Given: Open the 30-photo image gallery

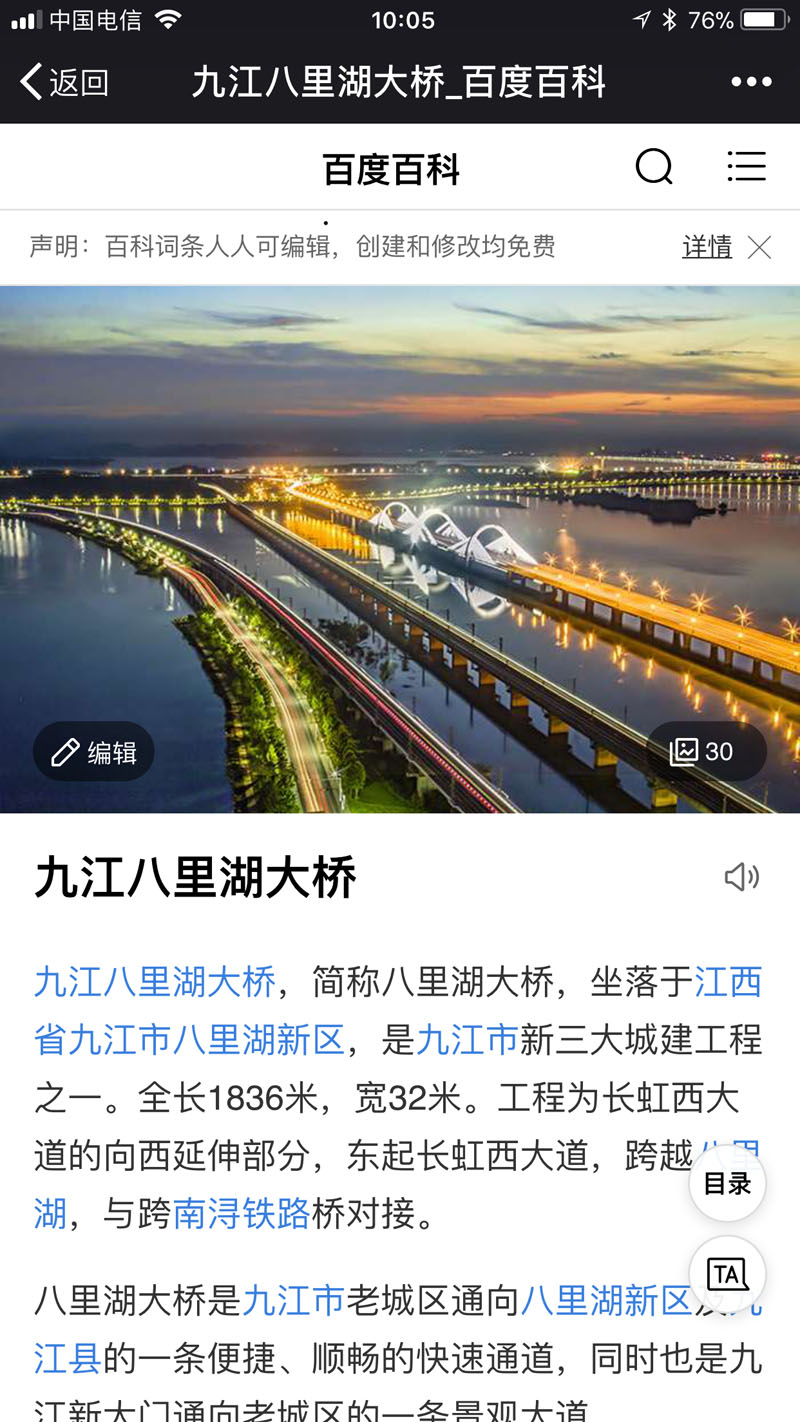Looking at the screenshot, I should [705, 752].
